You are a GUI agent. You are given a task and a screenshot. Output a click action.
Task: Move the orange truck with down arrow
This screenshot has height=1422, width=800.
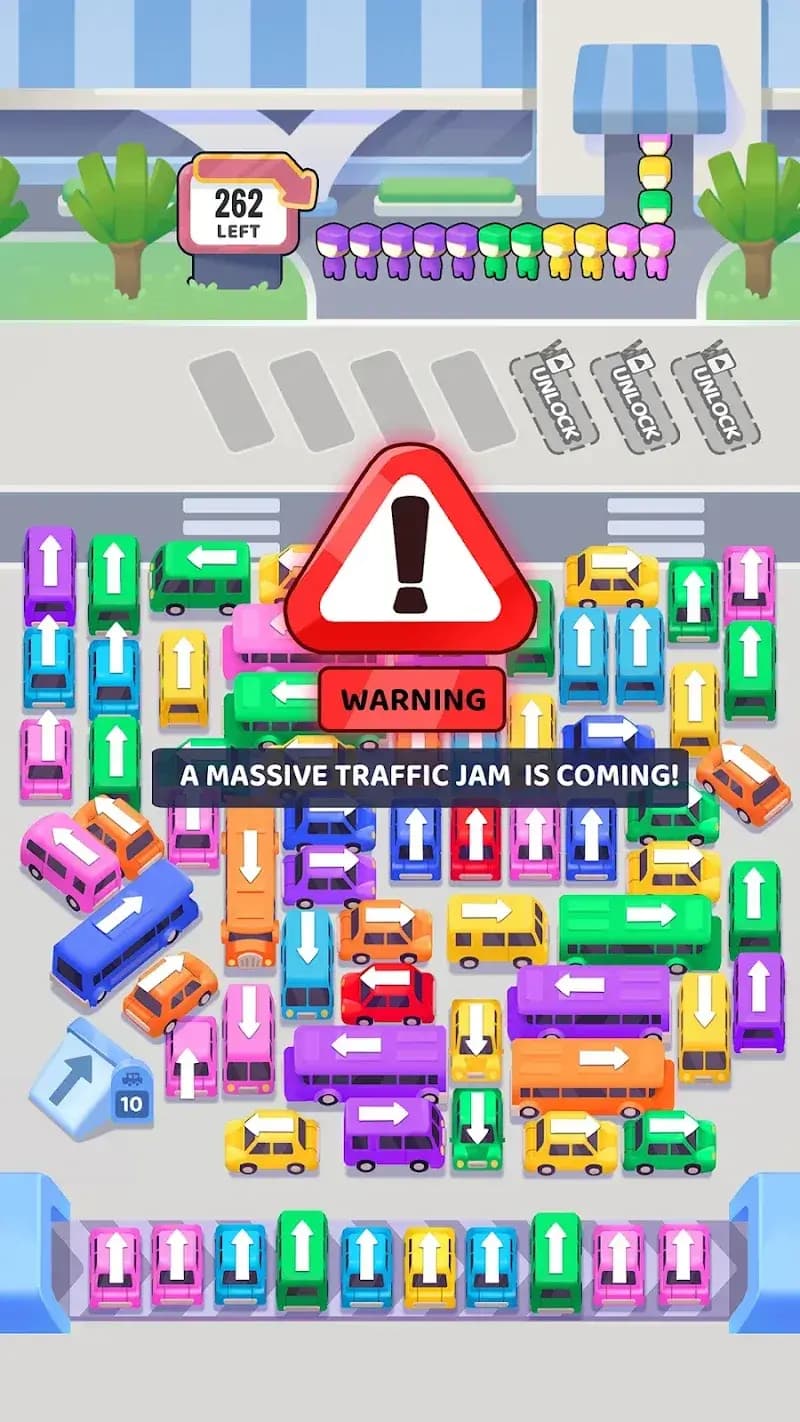250,885
